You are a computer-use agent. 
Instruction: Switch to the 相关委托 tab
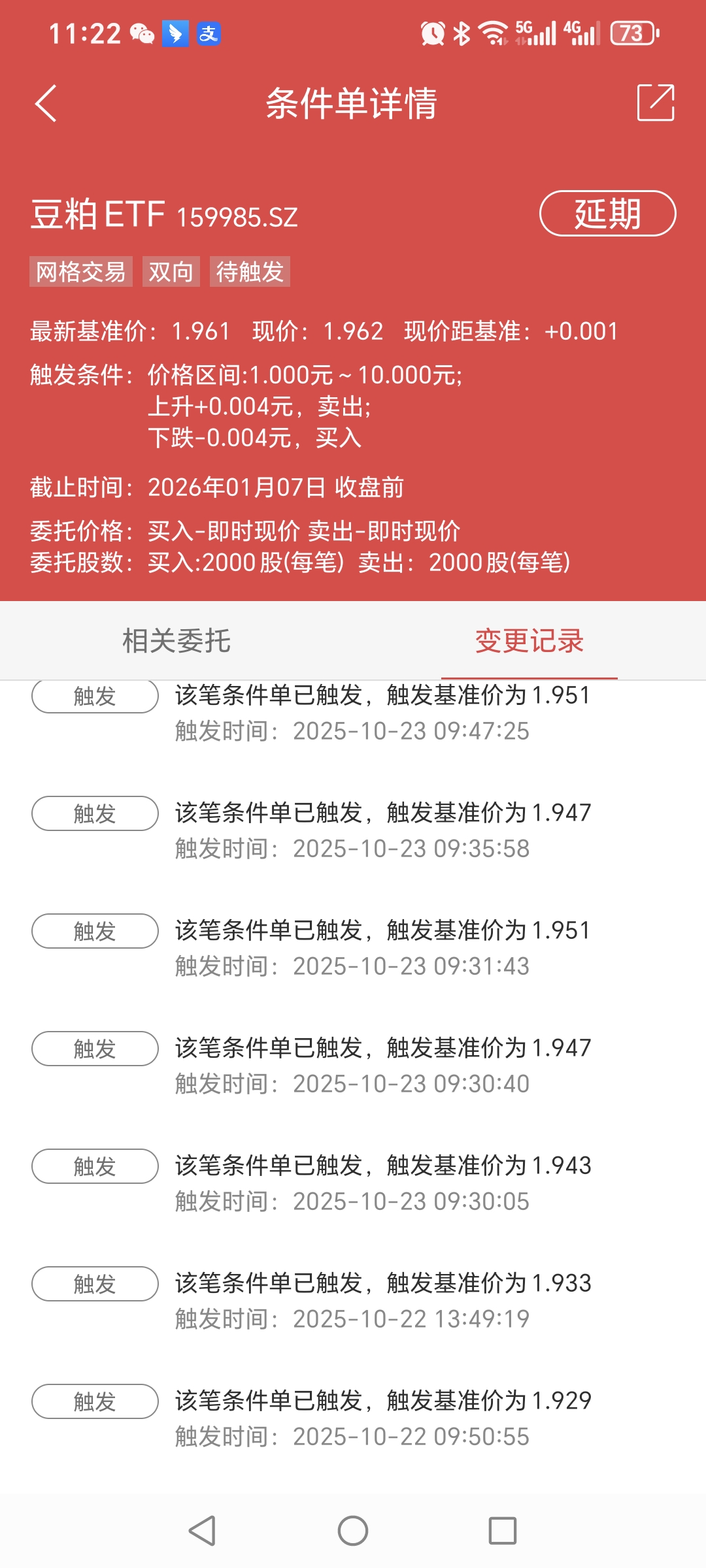pyautogui.click(x=176, y=641)
